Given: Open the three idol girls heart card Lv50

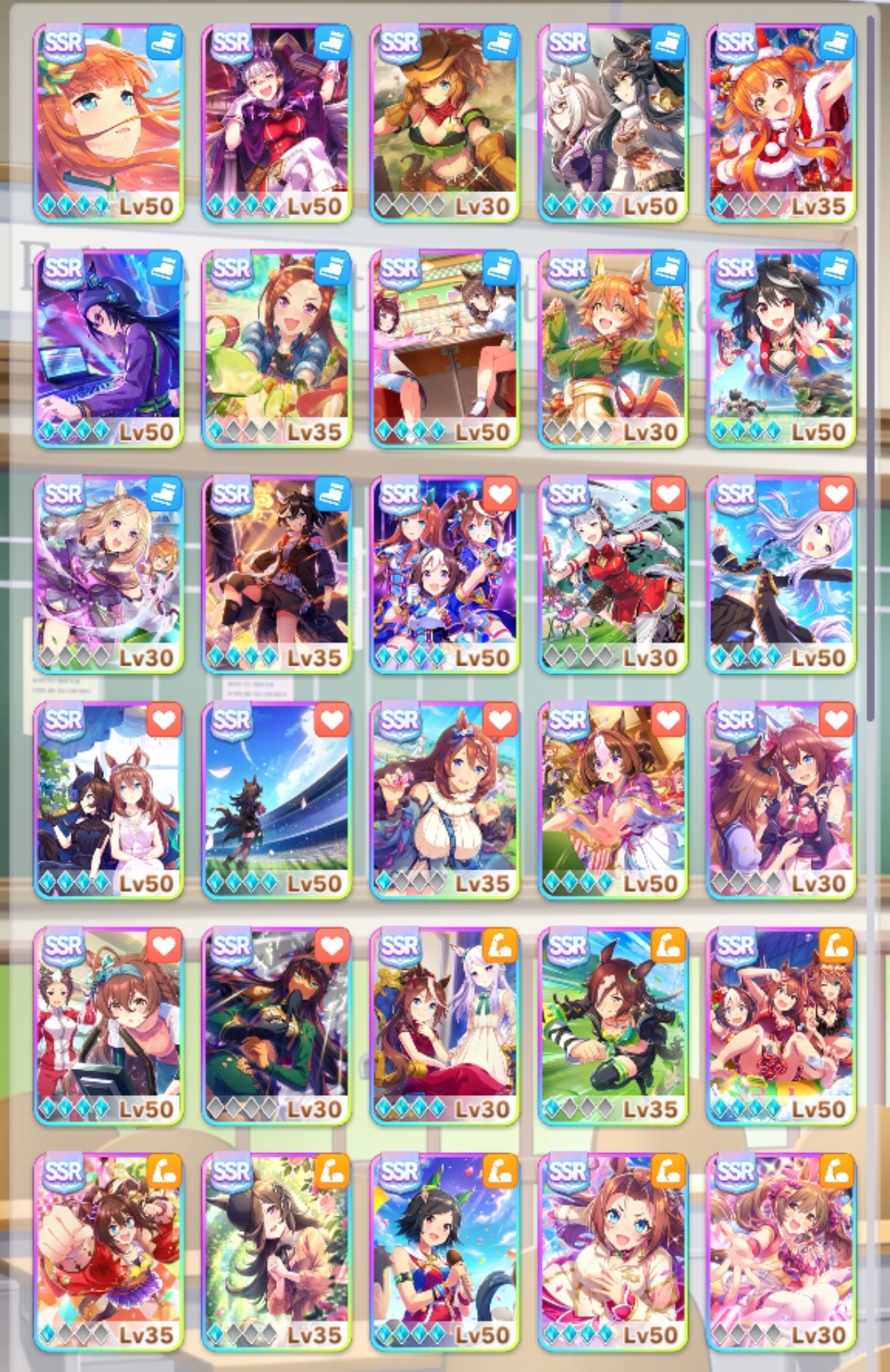Looking at the screenshot, I should point(445,575).
